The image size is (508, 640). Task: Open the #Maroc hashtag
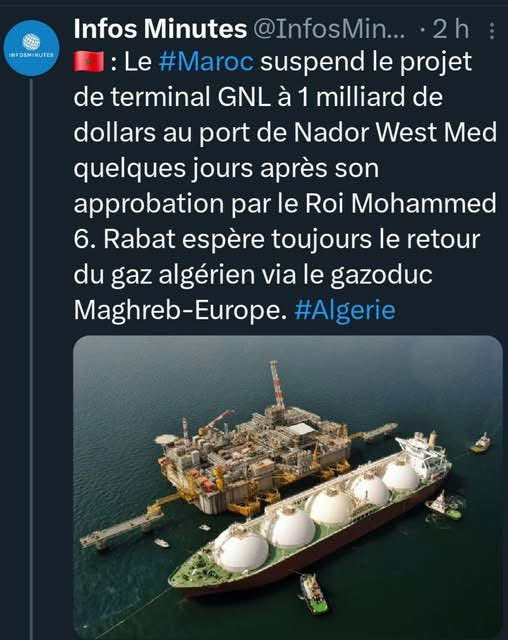(x=206, y=62)
